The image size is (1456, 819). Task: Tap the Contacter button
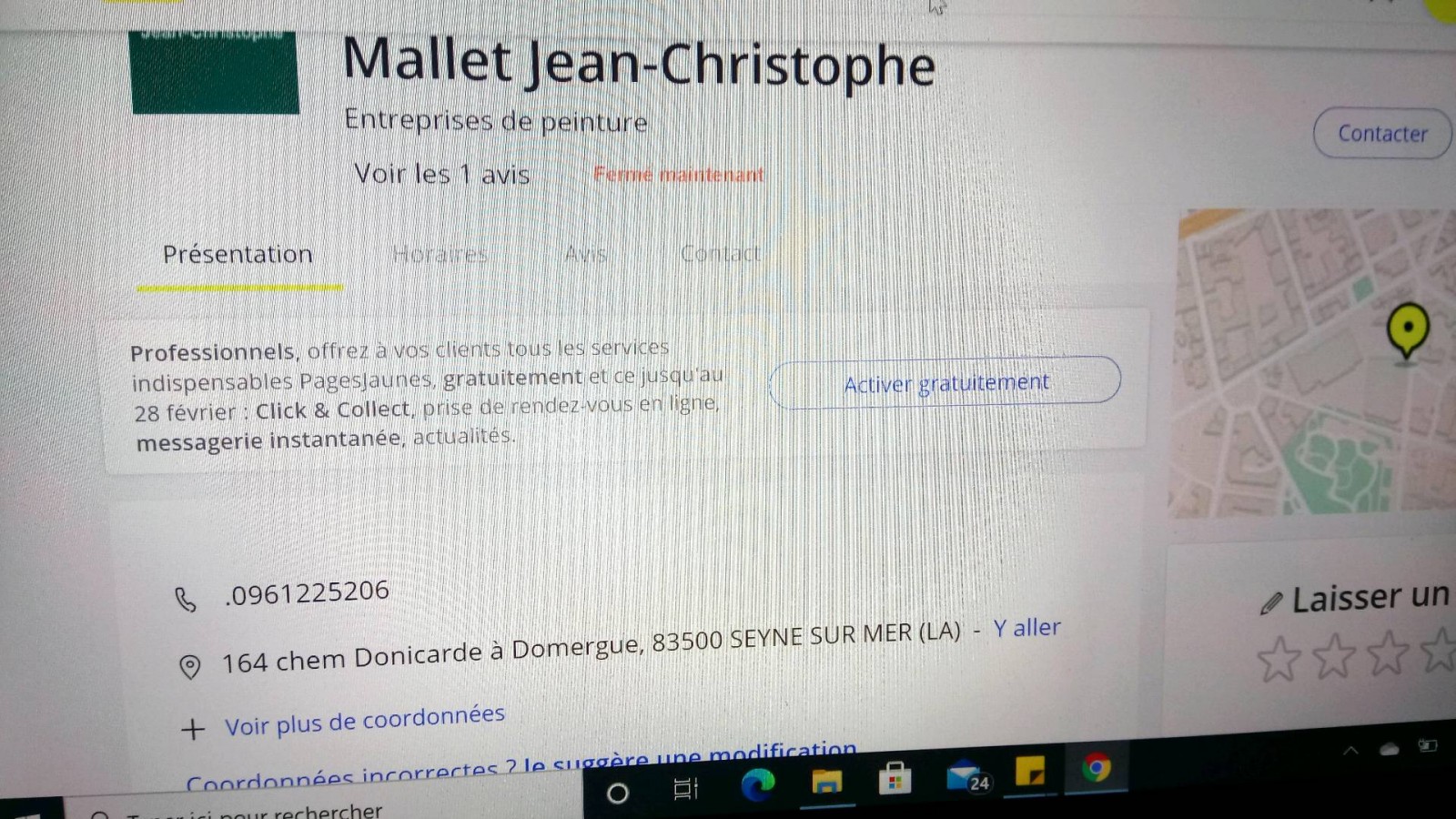(x=1381, y=134)
